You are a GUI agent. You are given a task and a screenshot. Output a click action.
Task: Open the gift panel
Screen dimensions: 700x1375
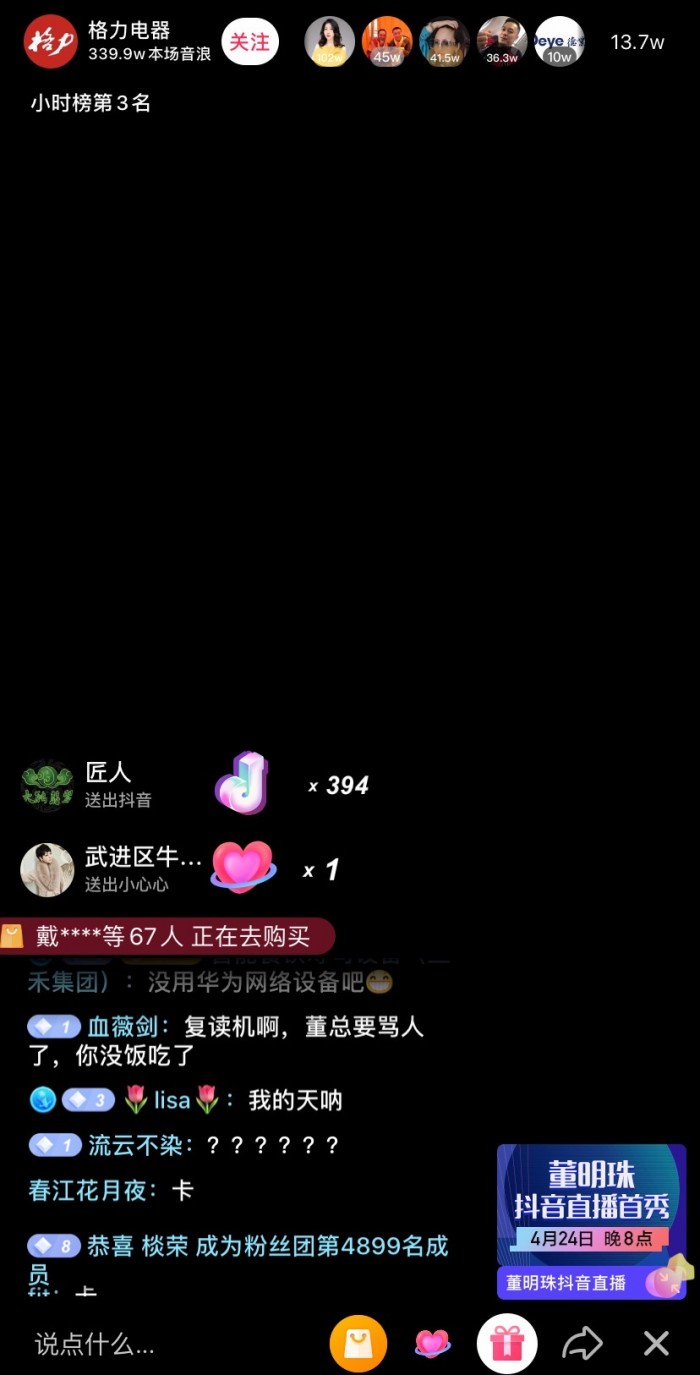[507, 1343]
